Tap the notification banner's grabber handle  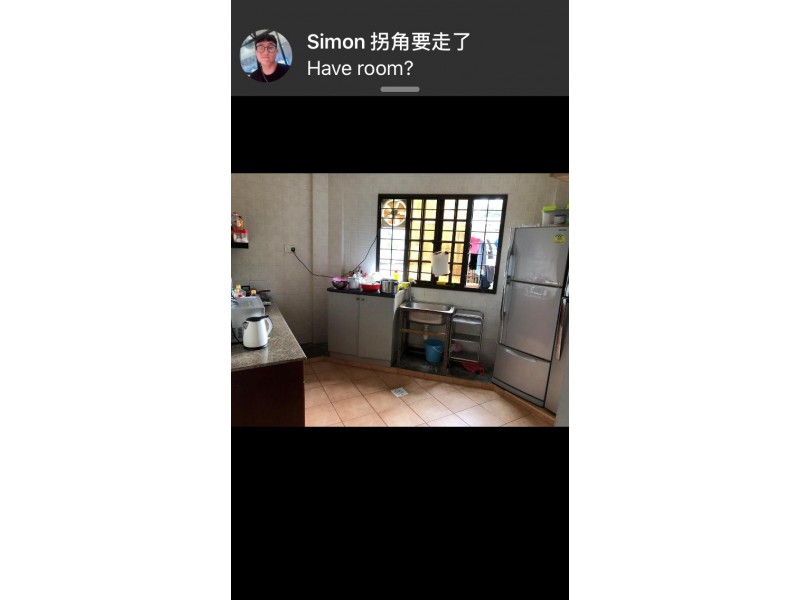(400, 89)
